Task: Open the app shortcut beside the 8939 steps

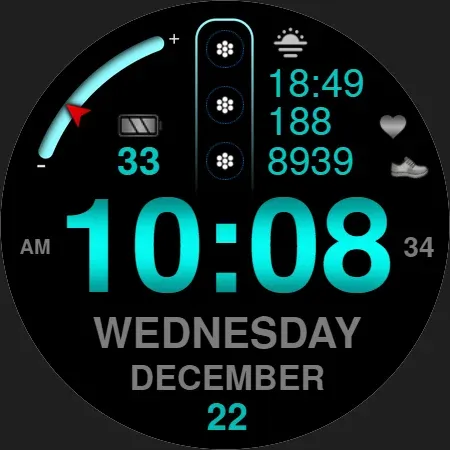Action: click(x=225, y=161)
